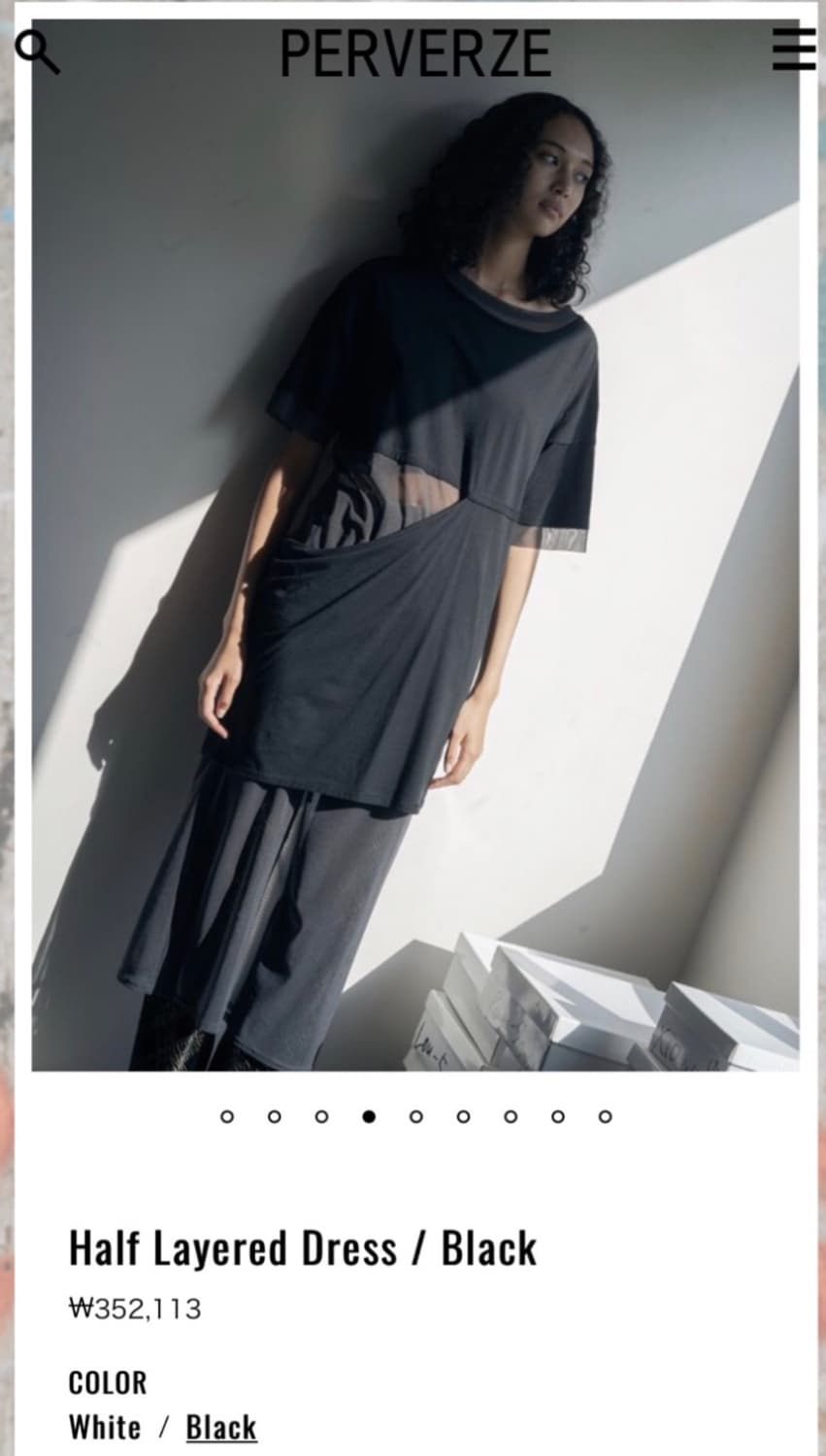Screen dimensions: 826x1456
Task: Select the fifth carousel dot
Action: point(414,1118)
